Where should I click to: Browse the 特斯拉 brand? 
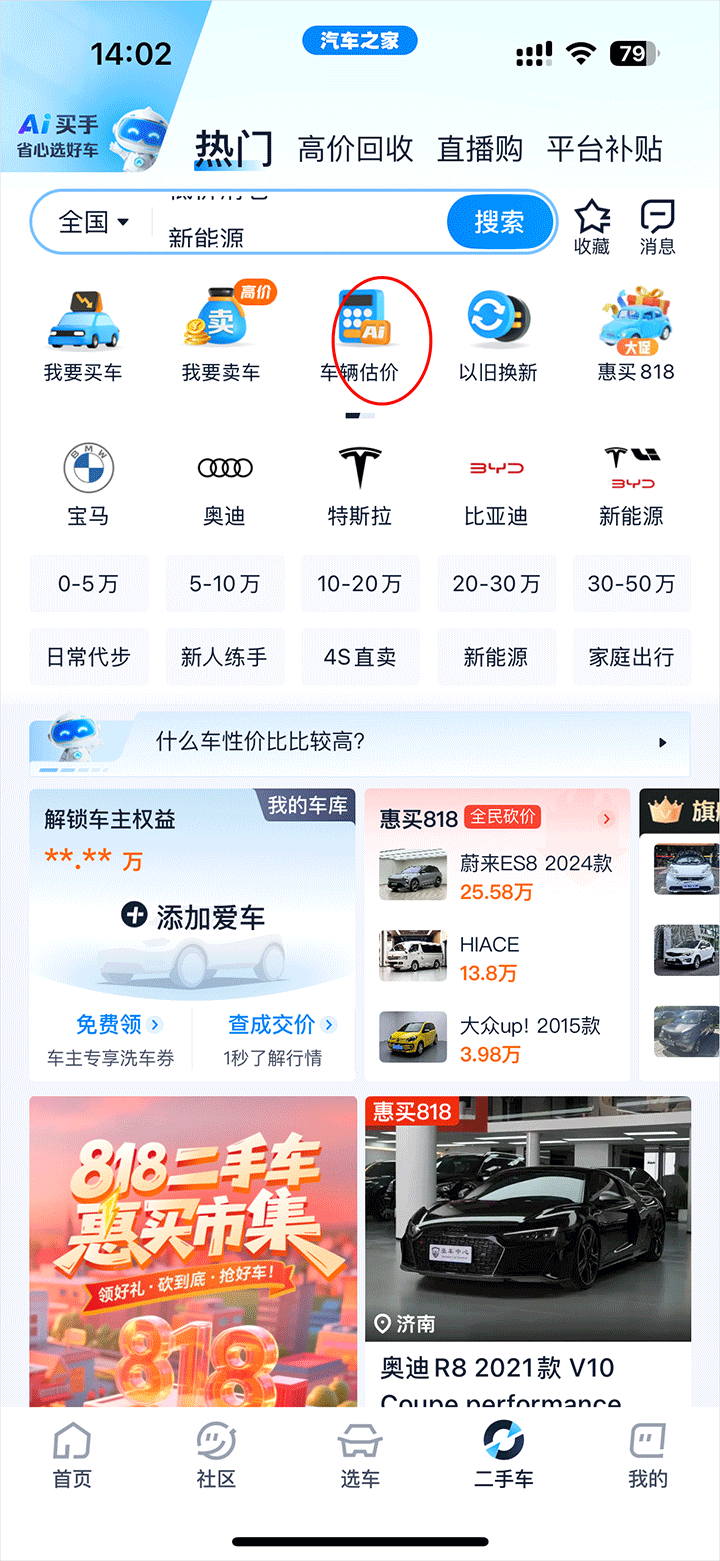pyautogui.click(x=360, y=486)
